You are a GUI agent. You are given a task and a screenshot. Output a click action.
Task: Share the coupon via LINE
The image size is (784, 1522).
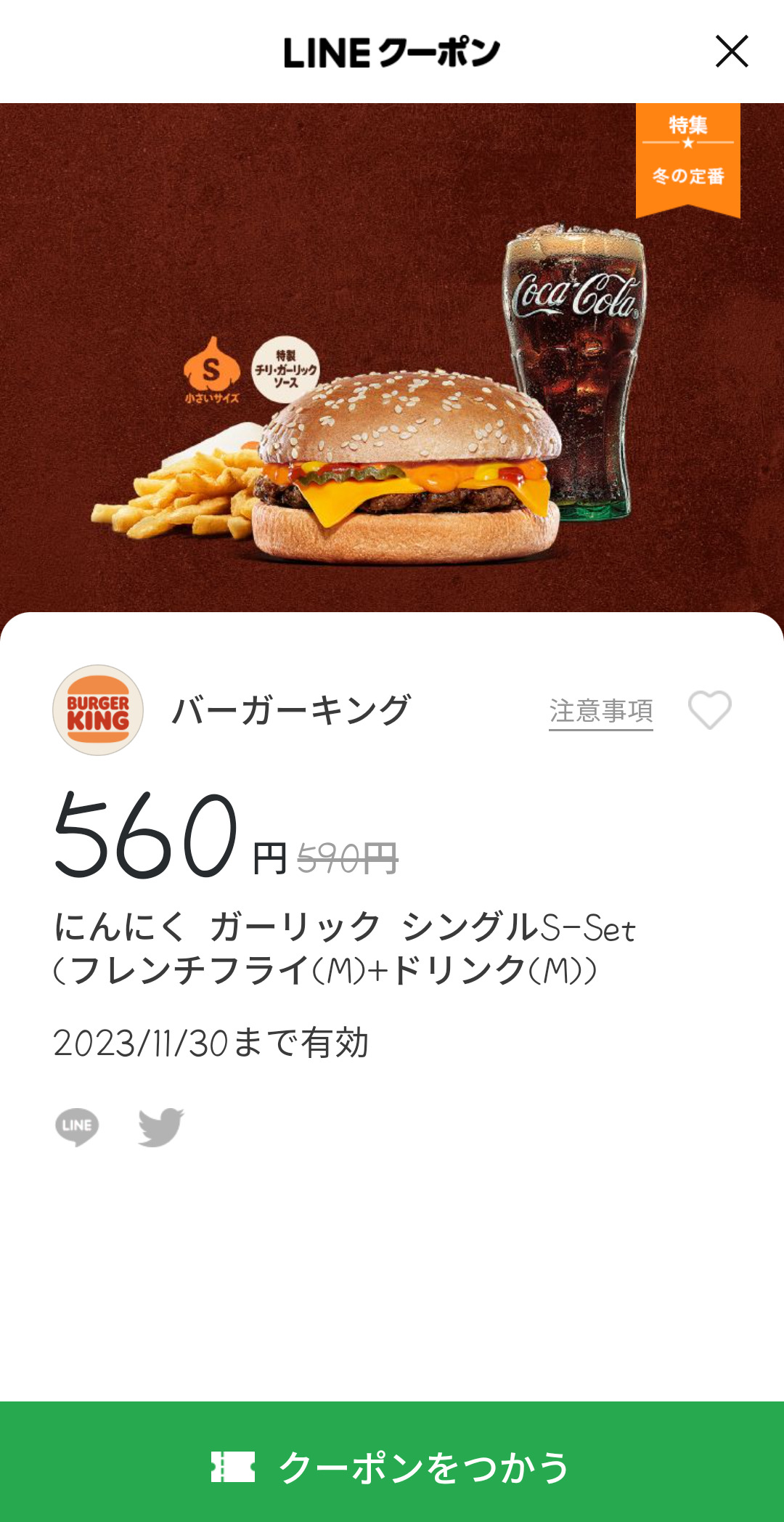click(x=77, y=1127)
